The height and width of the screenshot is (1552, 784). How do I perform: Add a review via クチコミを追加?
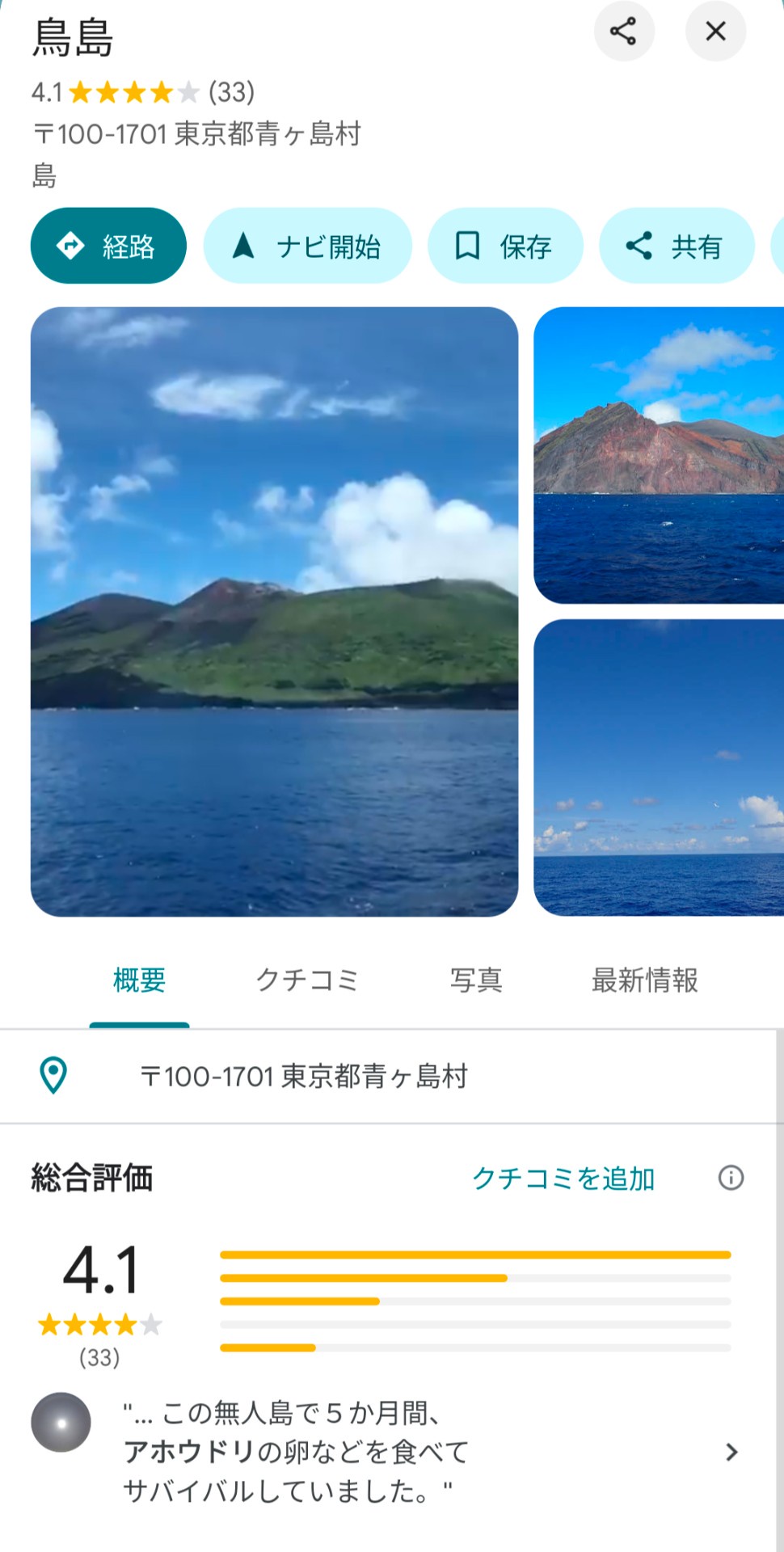click(x=563, y=1178)
